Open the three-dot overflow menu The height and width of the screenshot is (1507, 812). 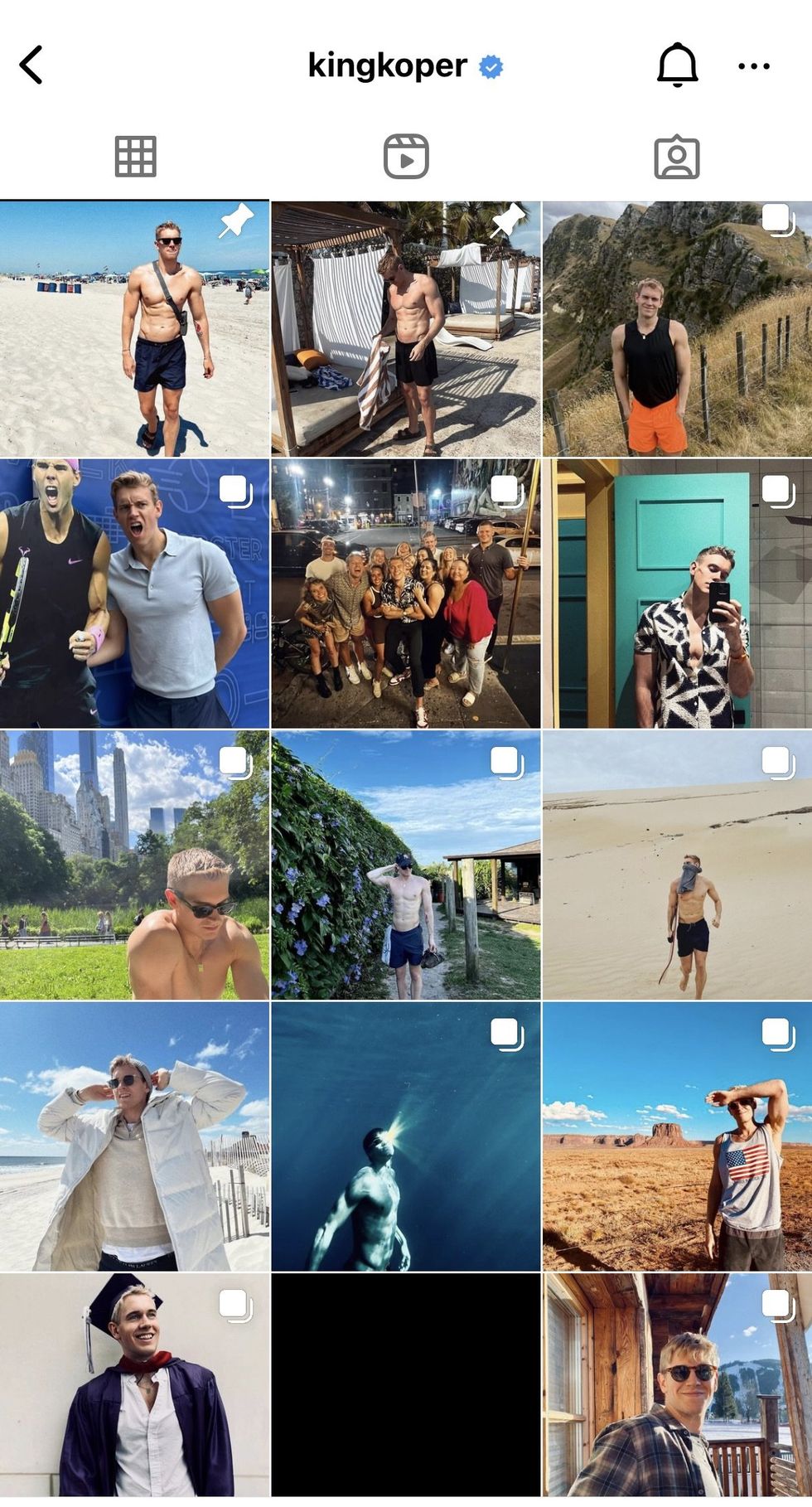pos(753,66)
